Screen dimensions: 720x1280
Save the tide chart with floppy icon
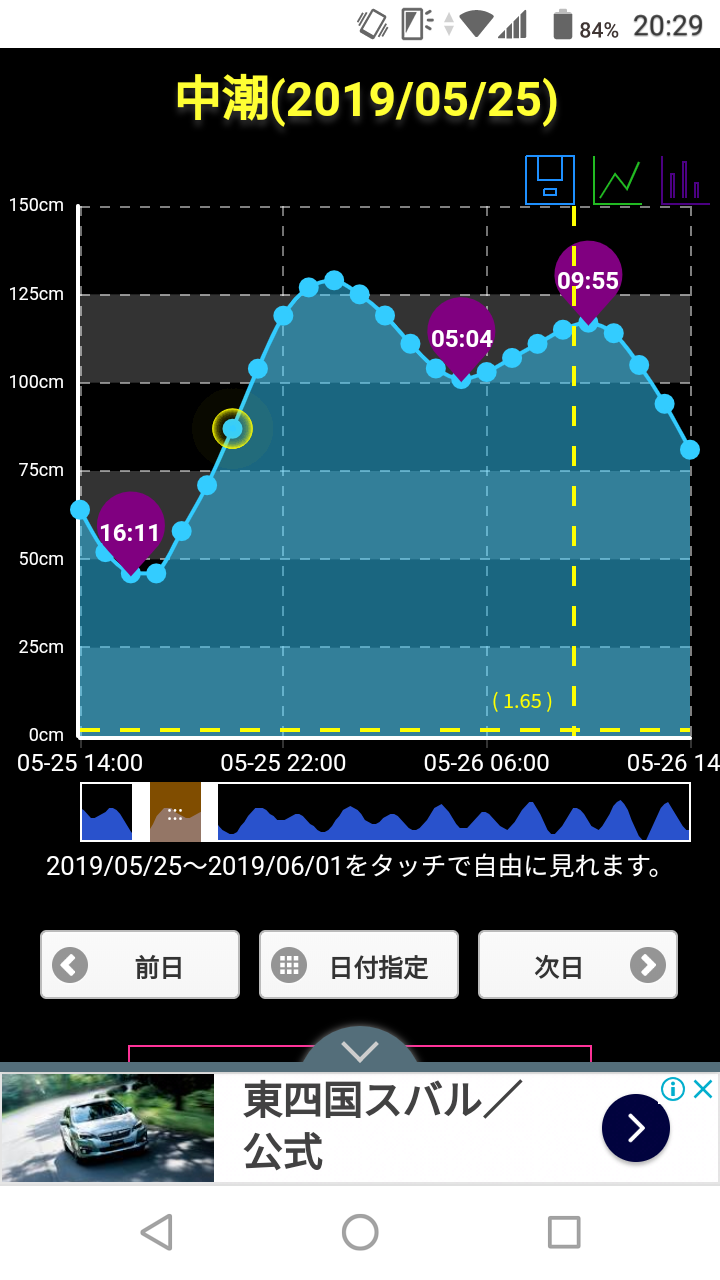[x=550, y=180]
